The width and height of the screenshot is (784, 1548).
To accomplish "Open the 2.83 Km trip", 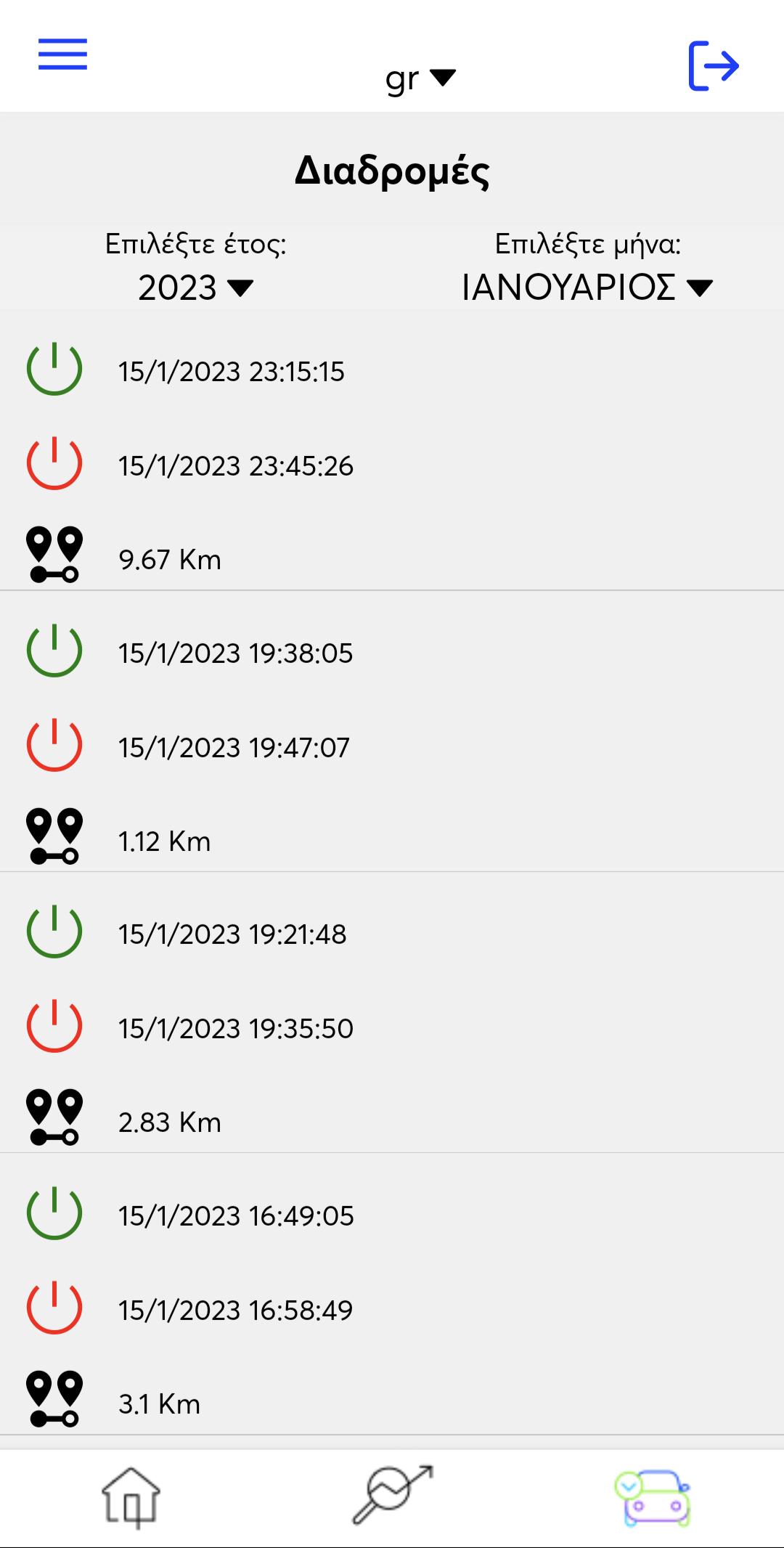I will [392, 1027].
